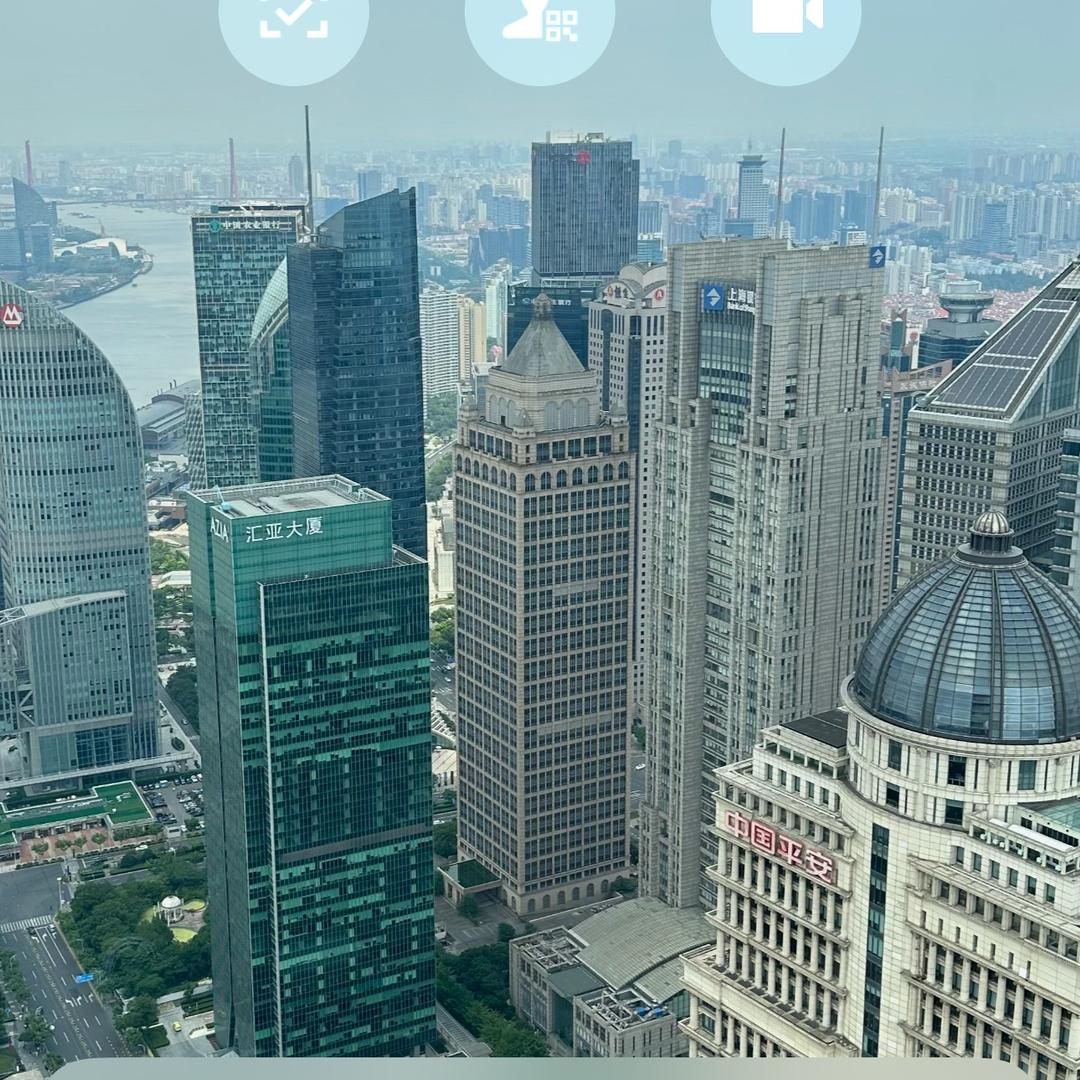
Task: Tap the scan-check frame button
Action: coord(293,20)
